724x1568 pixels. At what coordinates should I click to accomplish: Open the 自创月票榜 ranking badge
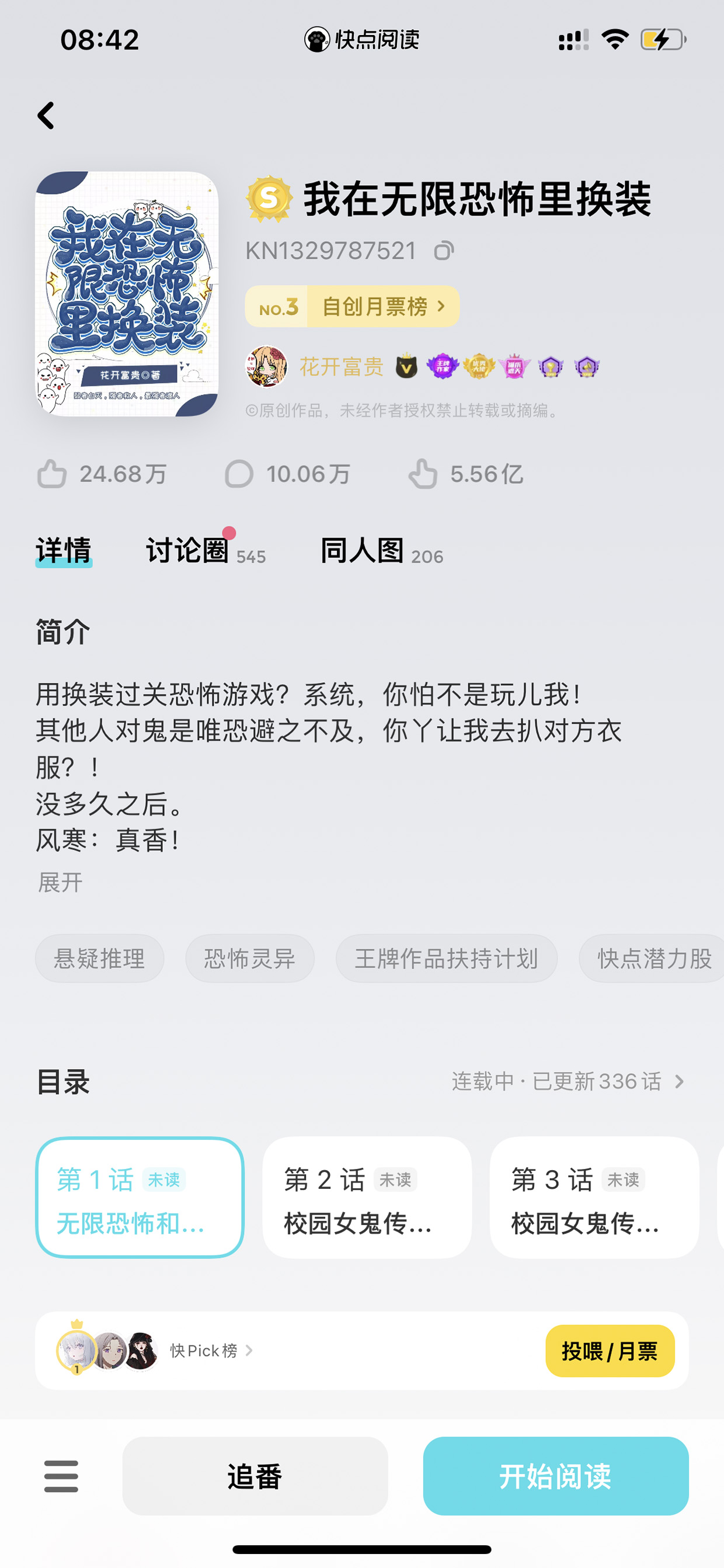tap(351, 306)
